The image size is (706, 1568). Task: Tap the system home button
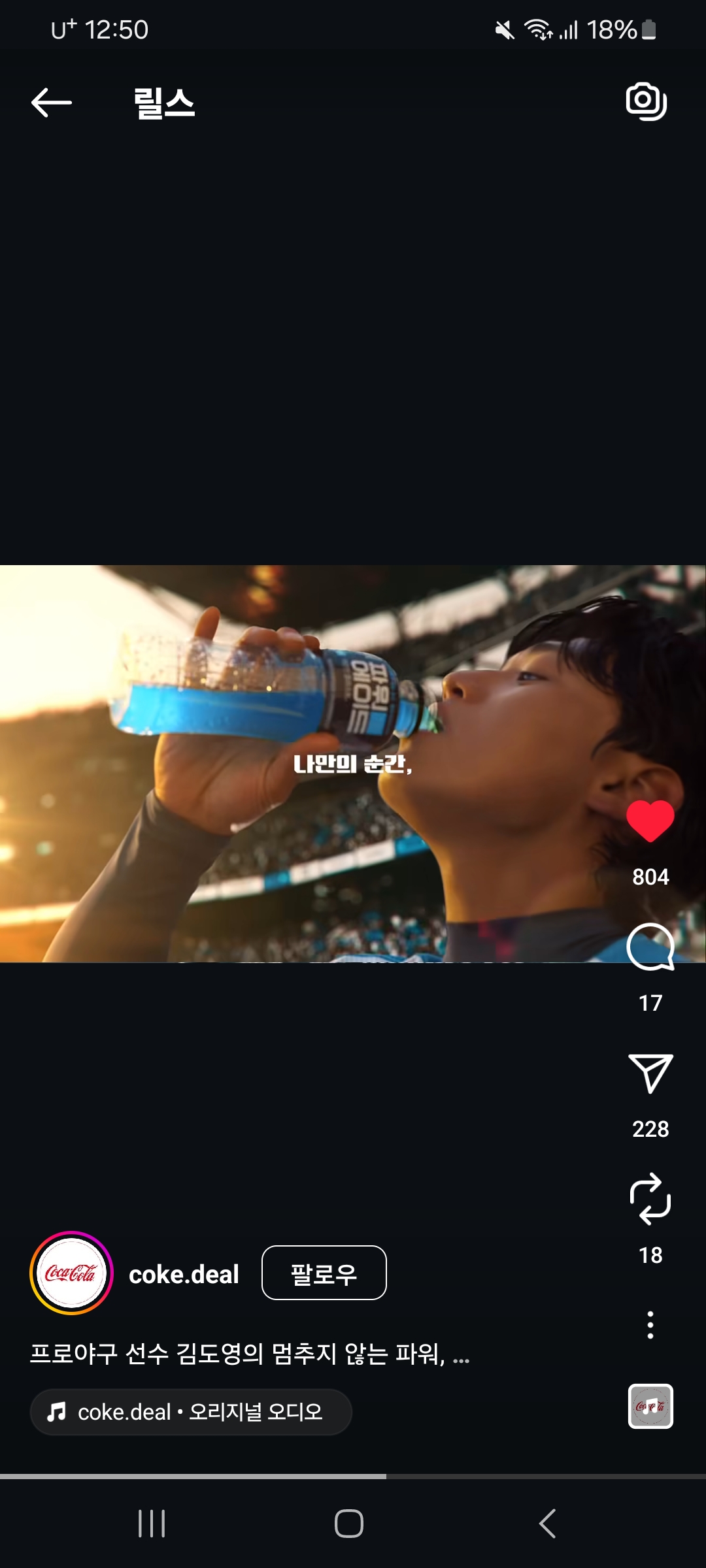tap(349, 1524)
